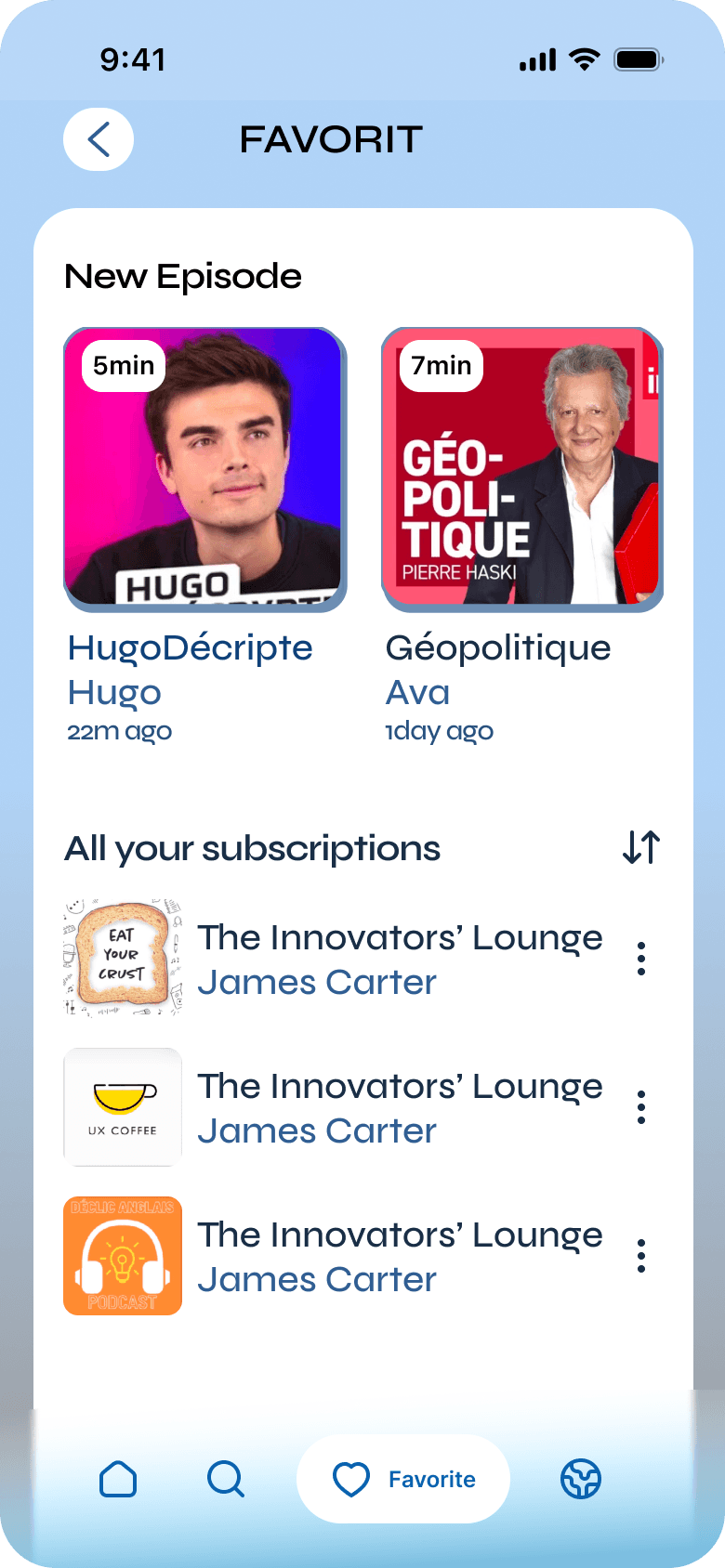Open more options beside the Déclic Anglais row
Viewport: 725px width, 1568px height.
tap(641, 1256)
